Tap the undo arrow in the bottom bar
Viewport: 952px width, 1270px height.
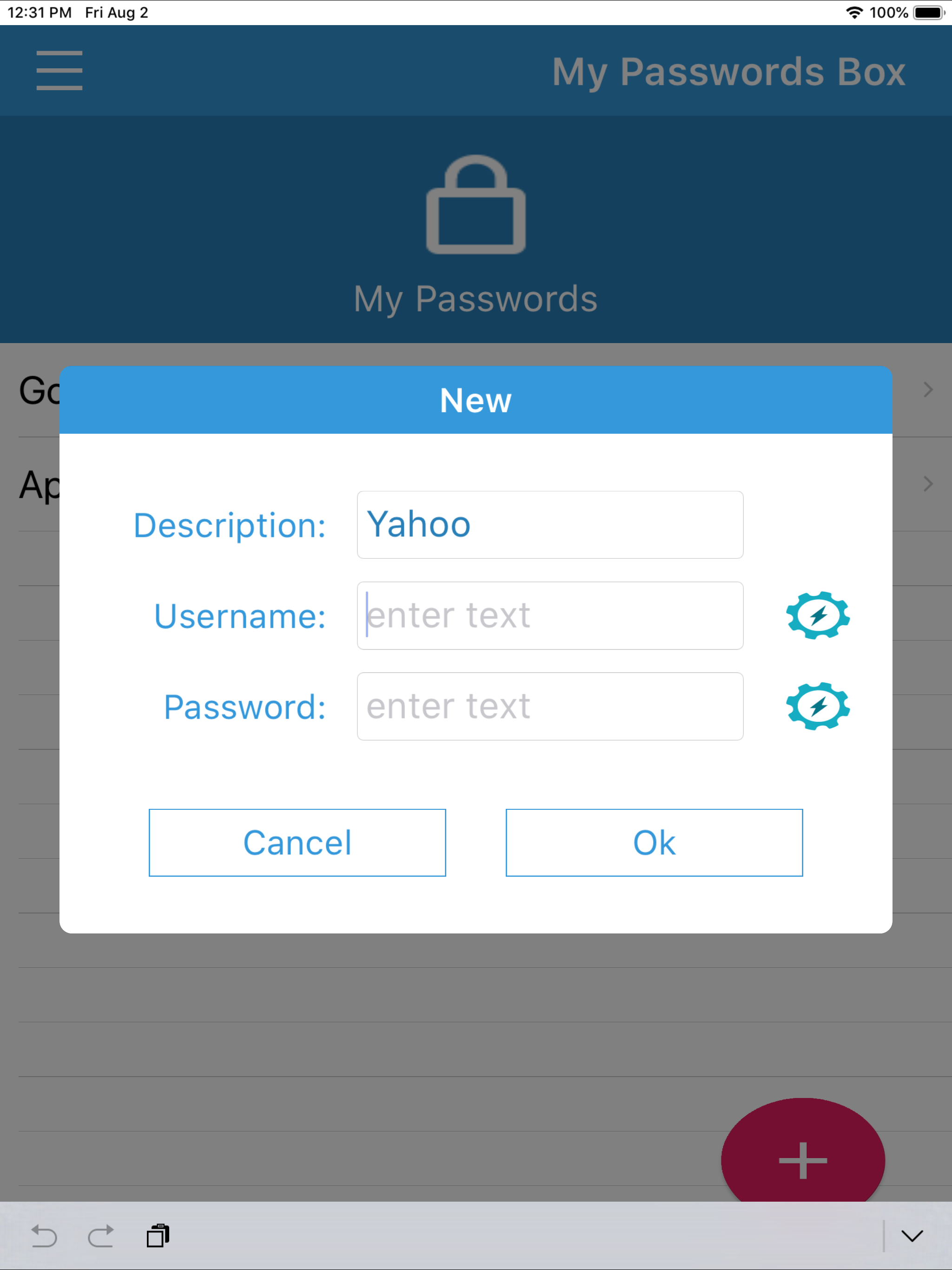pos(45,1236)
